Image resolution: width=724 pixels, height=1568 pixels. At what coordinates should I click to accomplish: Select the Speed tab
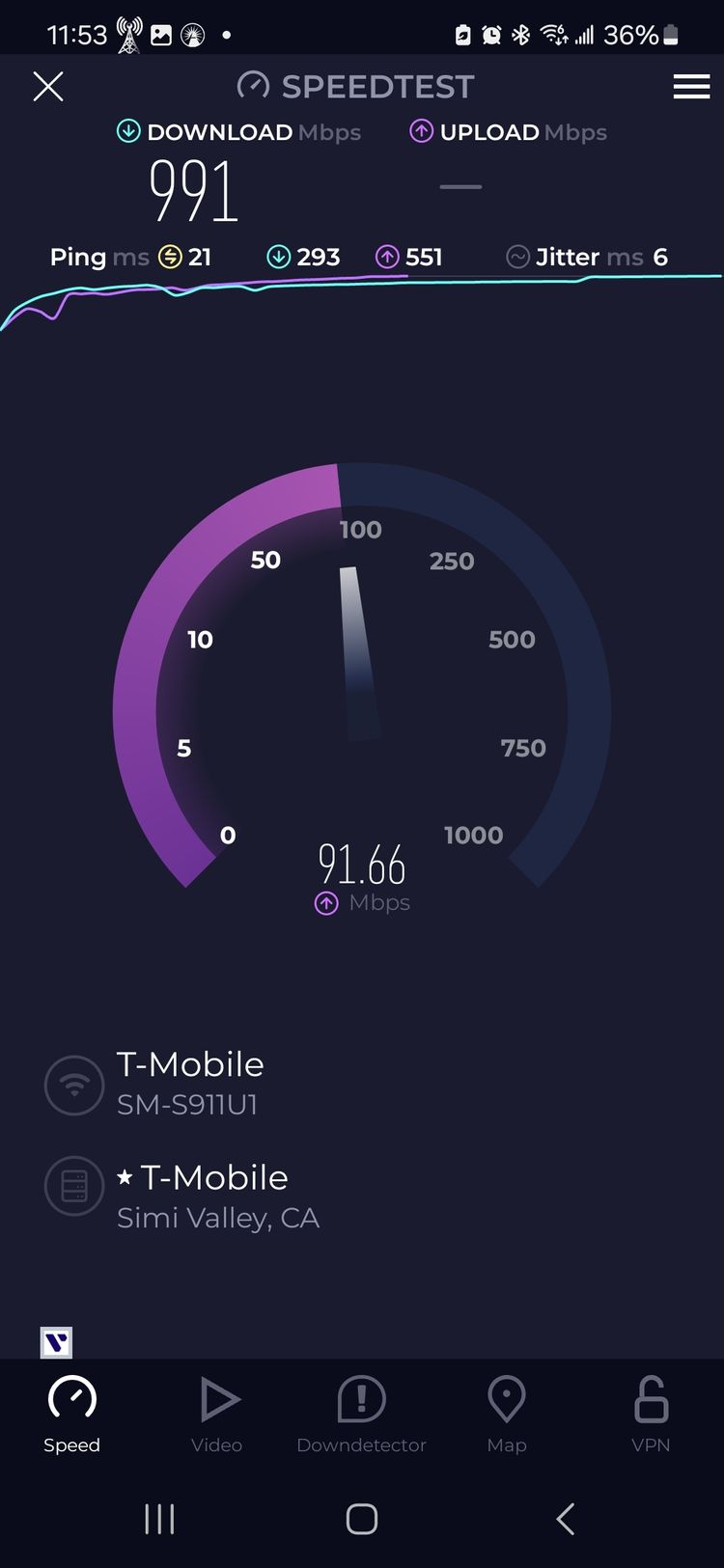coord(72,1413)
